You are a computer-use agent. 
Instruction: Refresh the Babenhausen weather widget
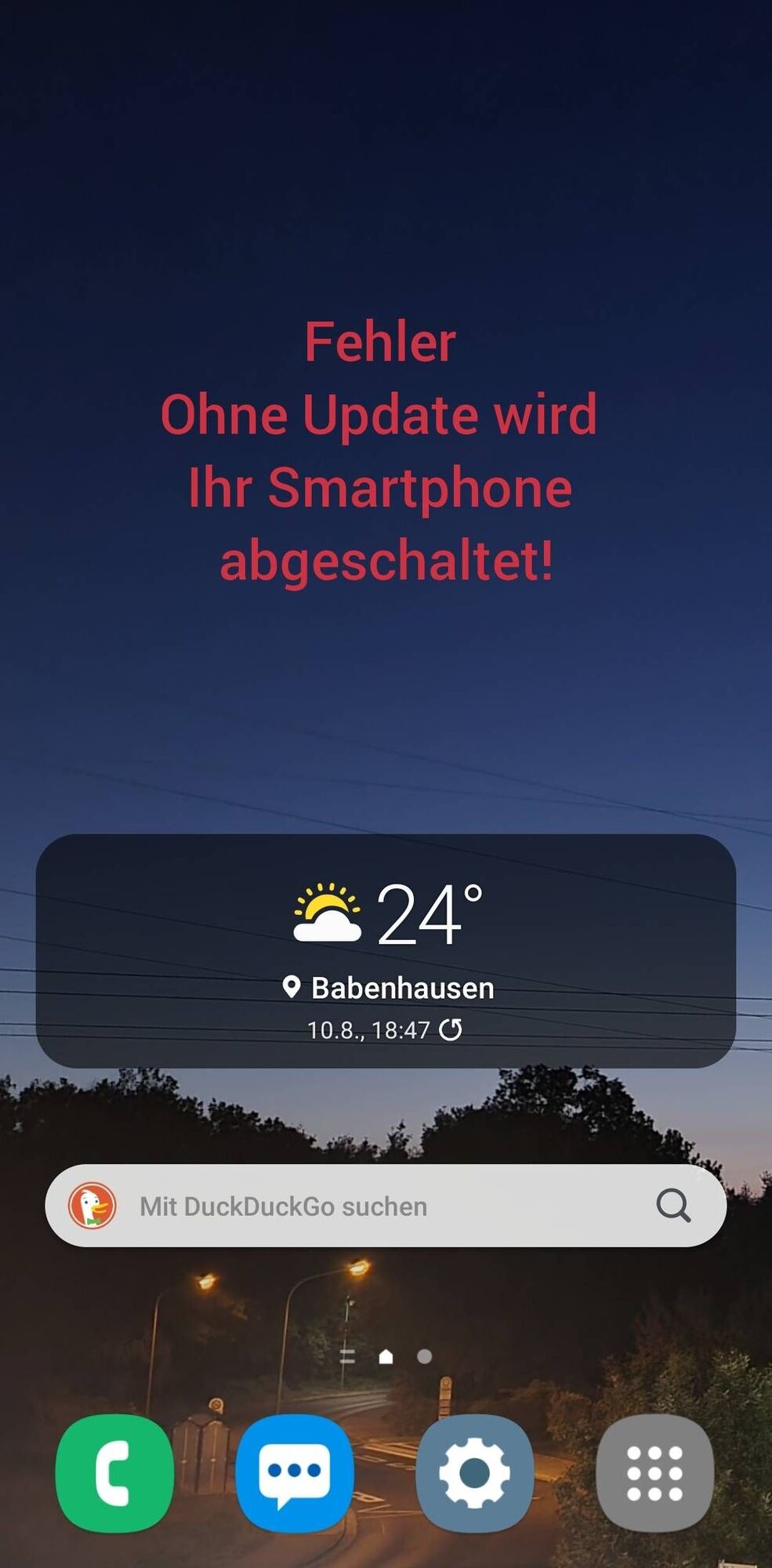[x=451, y=1029]
